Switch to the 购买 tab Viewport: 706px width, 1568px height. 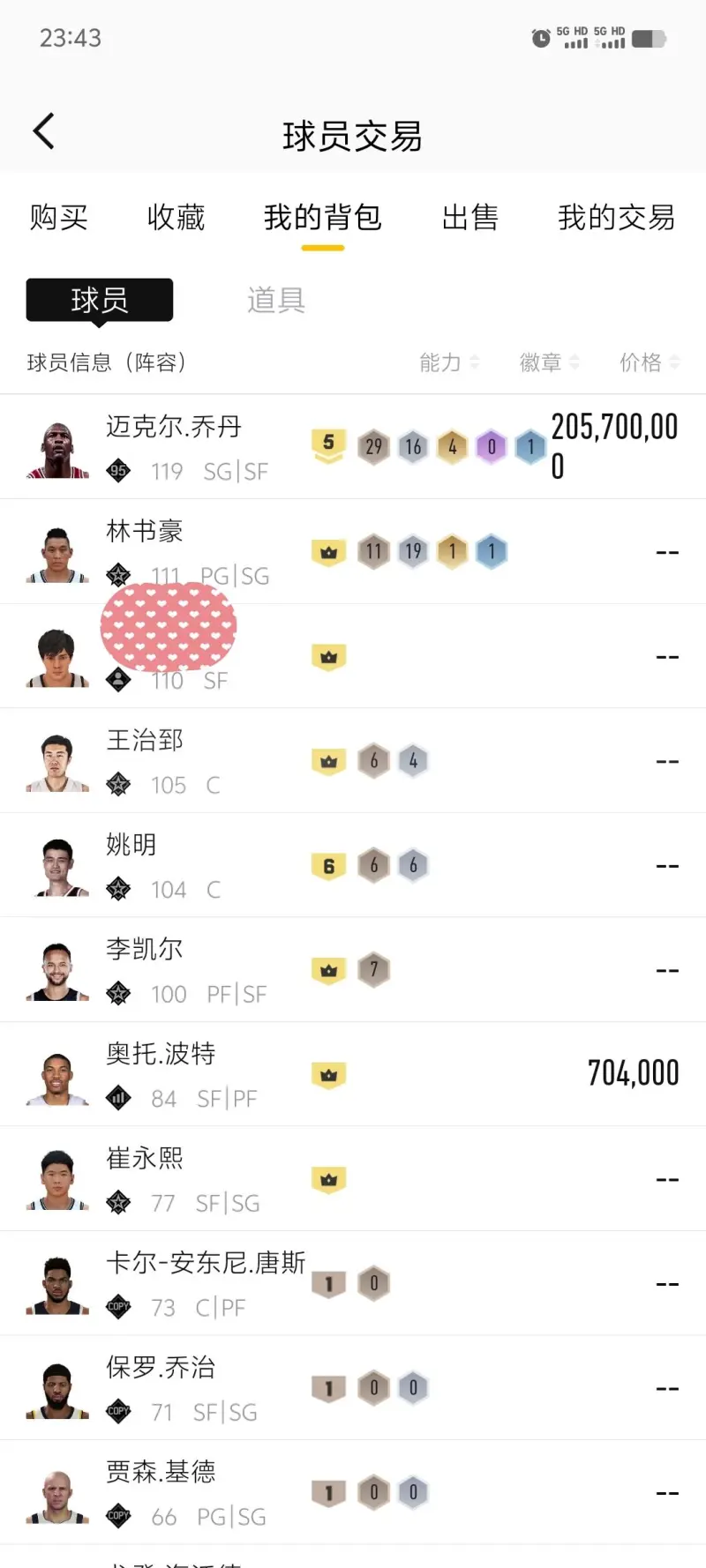point(58,218)
